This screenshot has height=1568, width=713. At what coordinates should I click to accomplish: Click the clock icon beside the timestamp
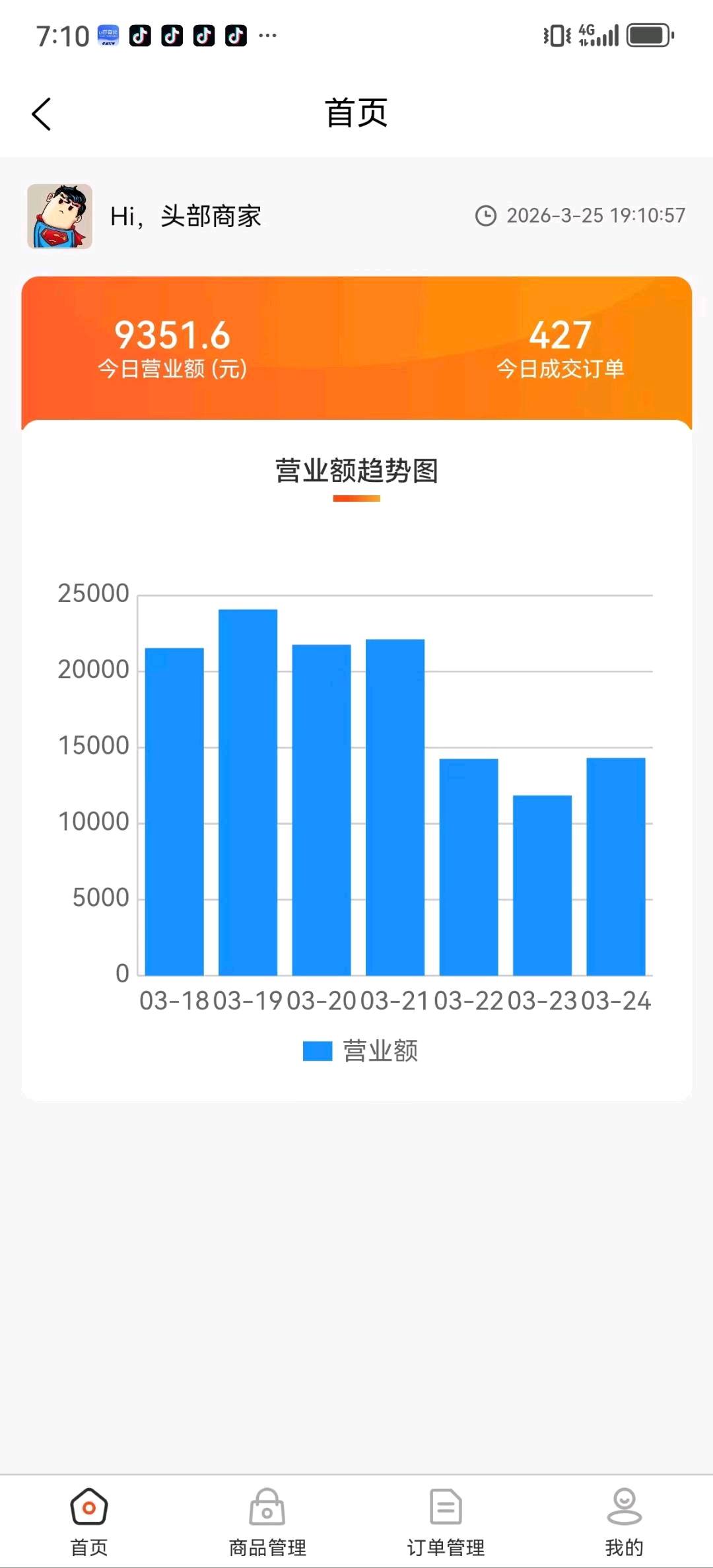click(x=487, y=216)
